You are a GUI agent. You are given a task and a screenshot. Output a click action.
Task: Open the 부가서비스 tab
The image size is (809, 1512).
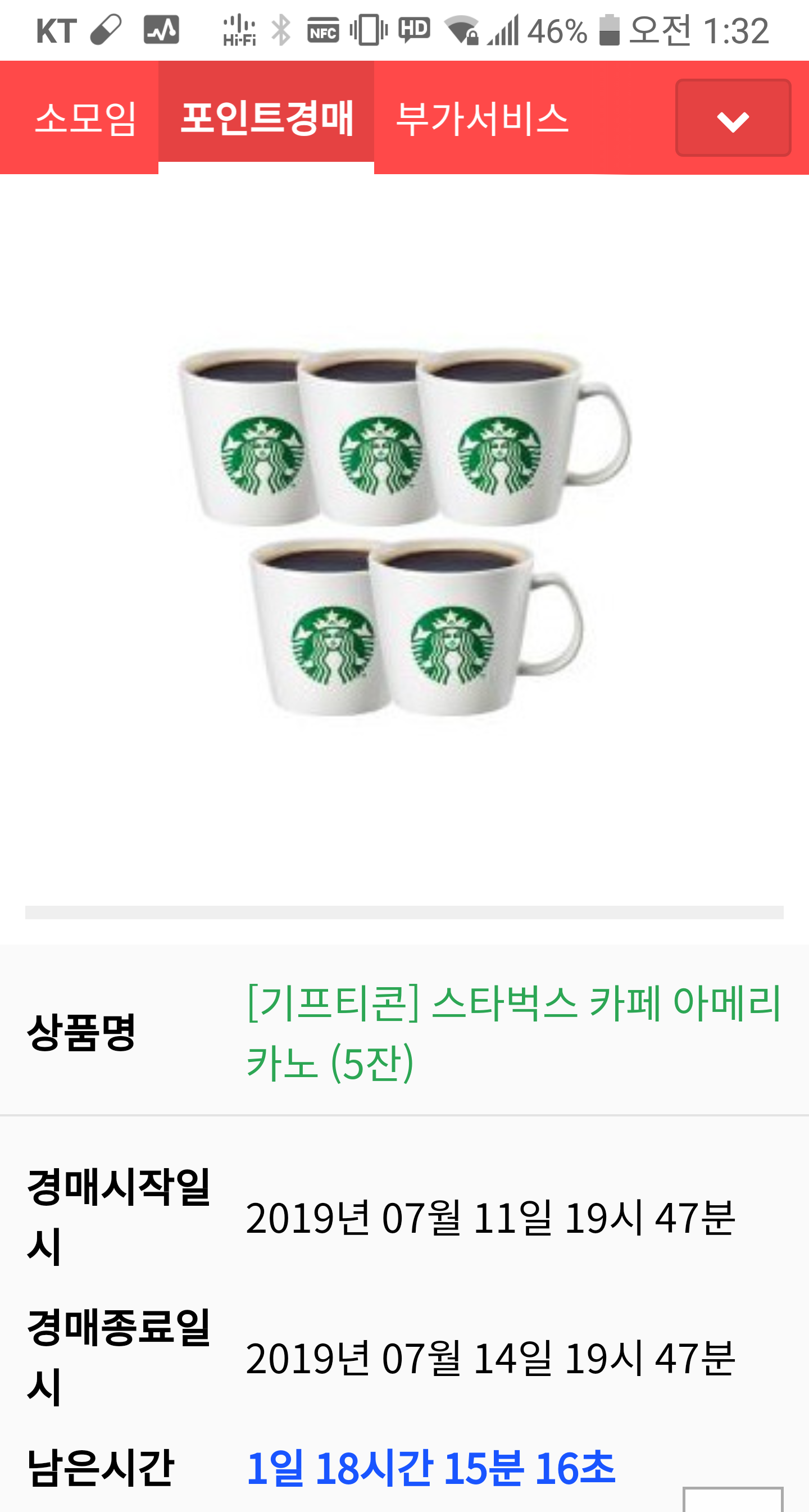[483, 117]
